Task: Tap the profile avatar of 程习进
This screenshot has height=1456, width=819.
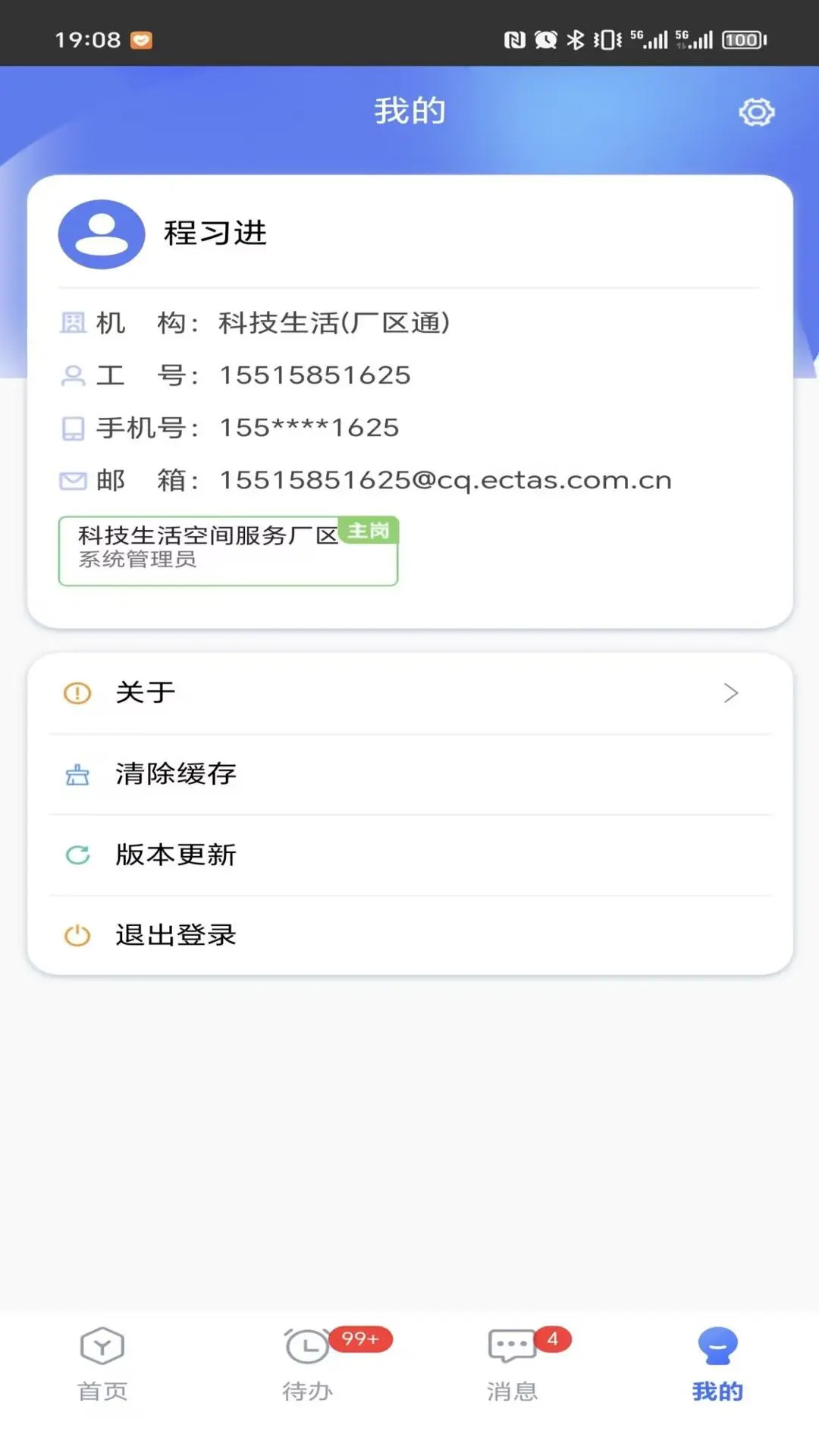Action: [x=102, y=234]
